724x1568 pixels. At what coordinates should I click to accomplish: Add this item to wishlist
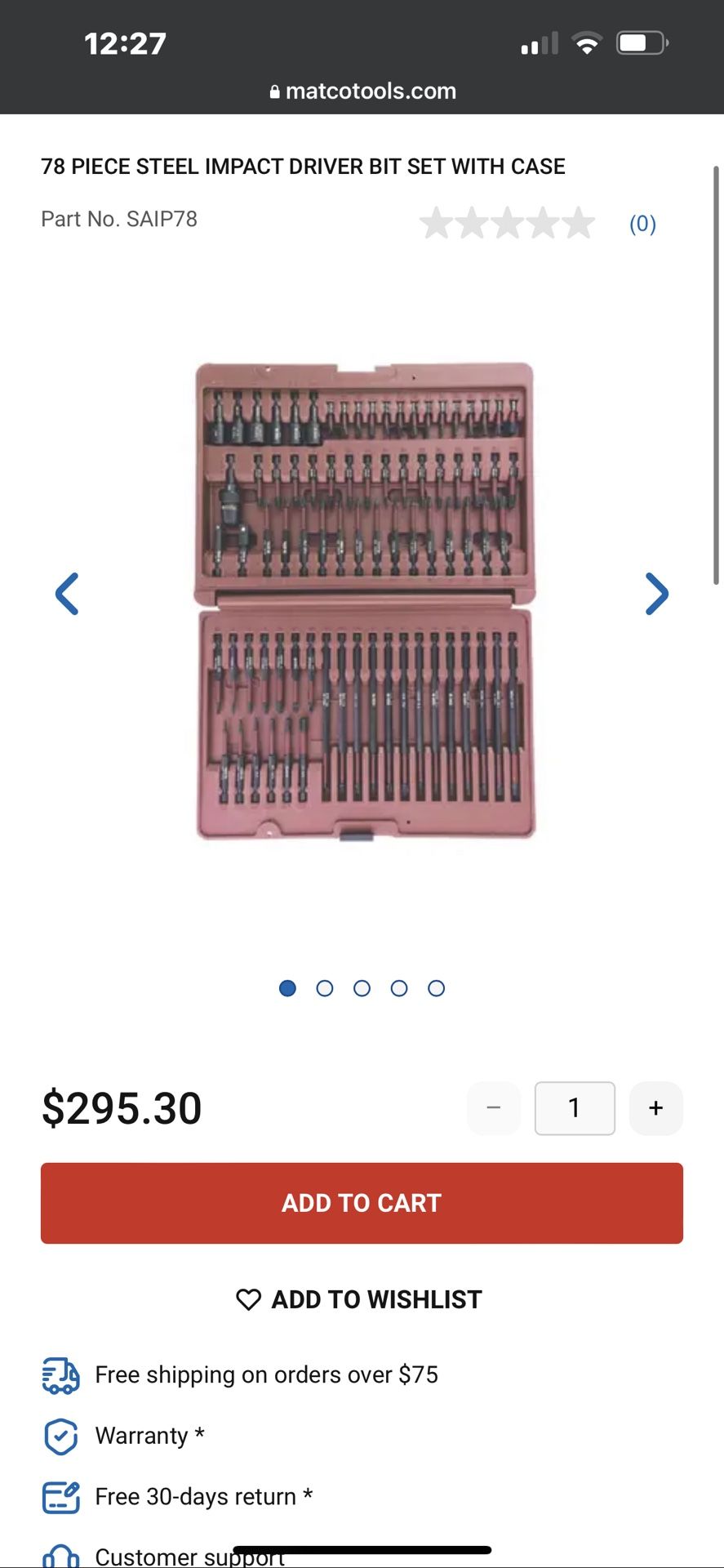(x=359, y=1299)
